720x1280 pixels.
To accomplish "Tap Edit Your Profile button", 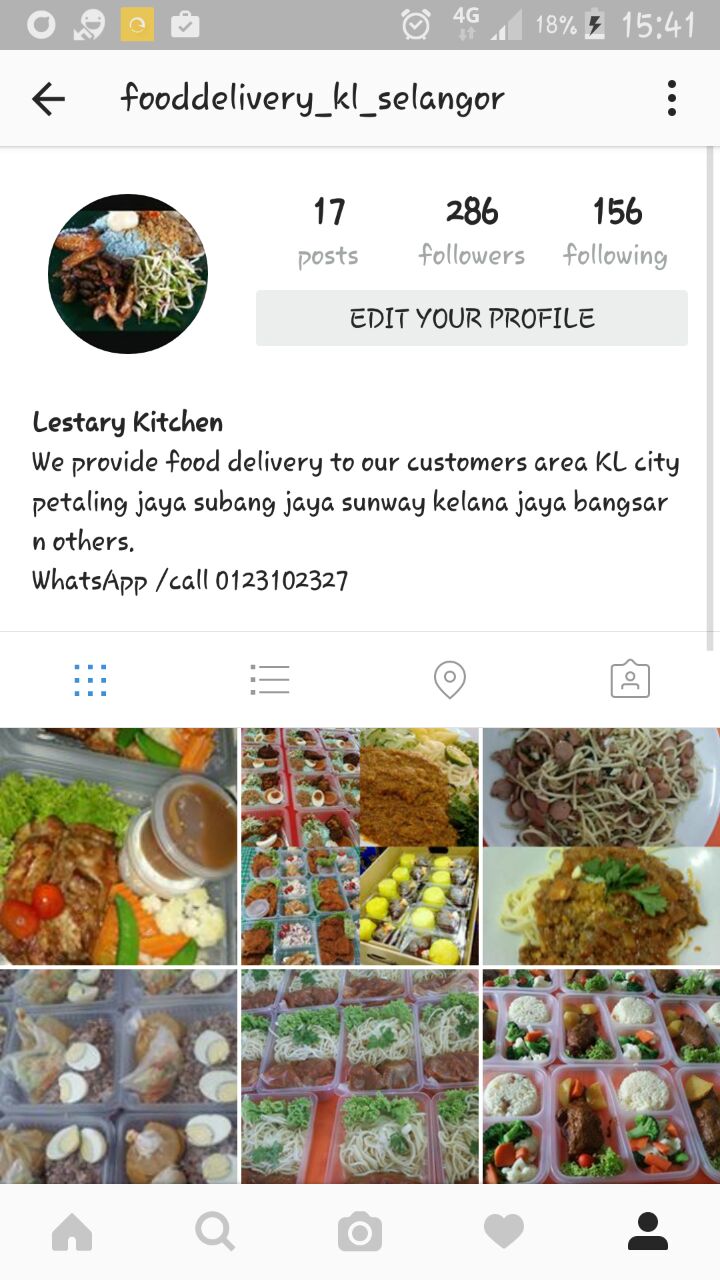I will tap(472, 318).
